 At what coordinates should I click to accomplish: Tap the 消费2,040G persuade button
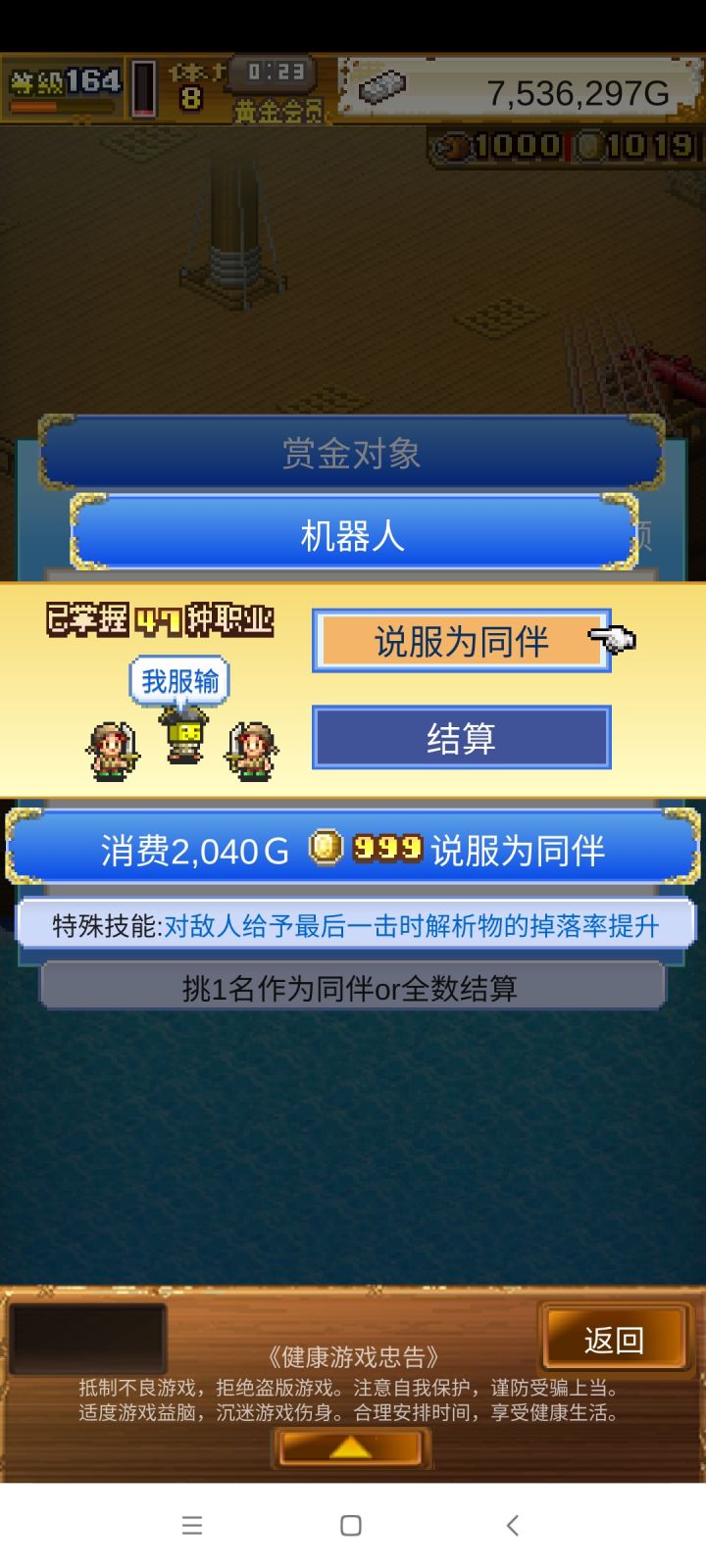coord(351,849)
